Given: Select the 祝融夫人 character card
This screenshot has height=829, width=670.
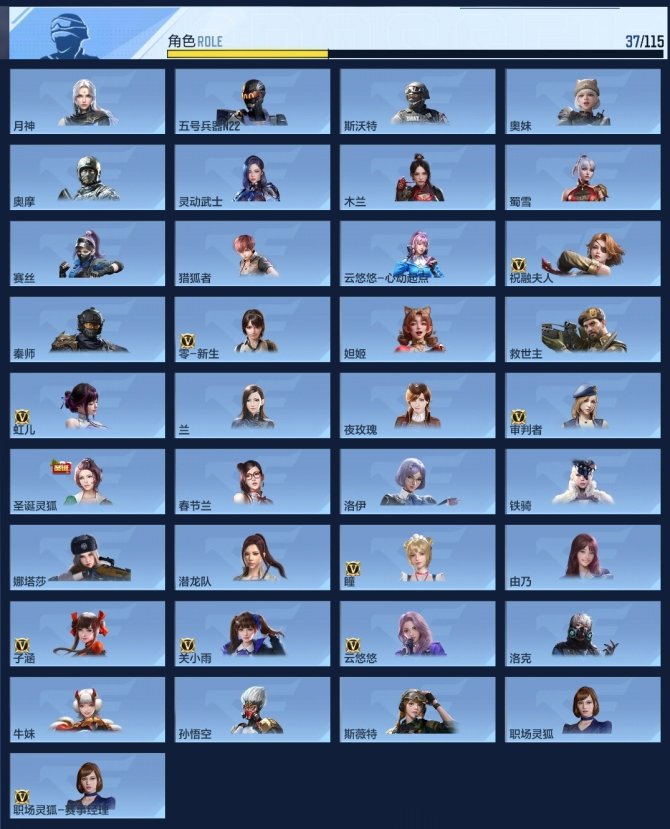Looking at the screenshot, I should tap(582, 253).
